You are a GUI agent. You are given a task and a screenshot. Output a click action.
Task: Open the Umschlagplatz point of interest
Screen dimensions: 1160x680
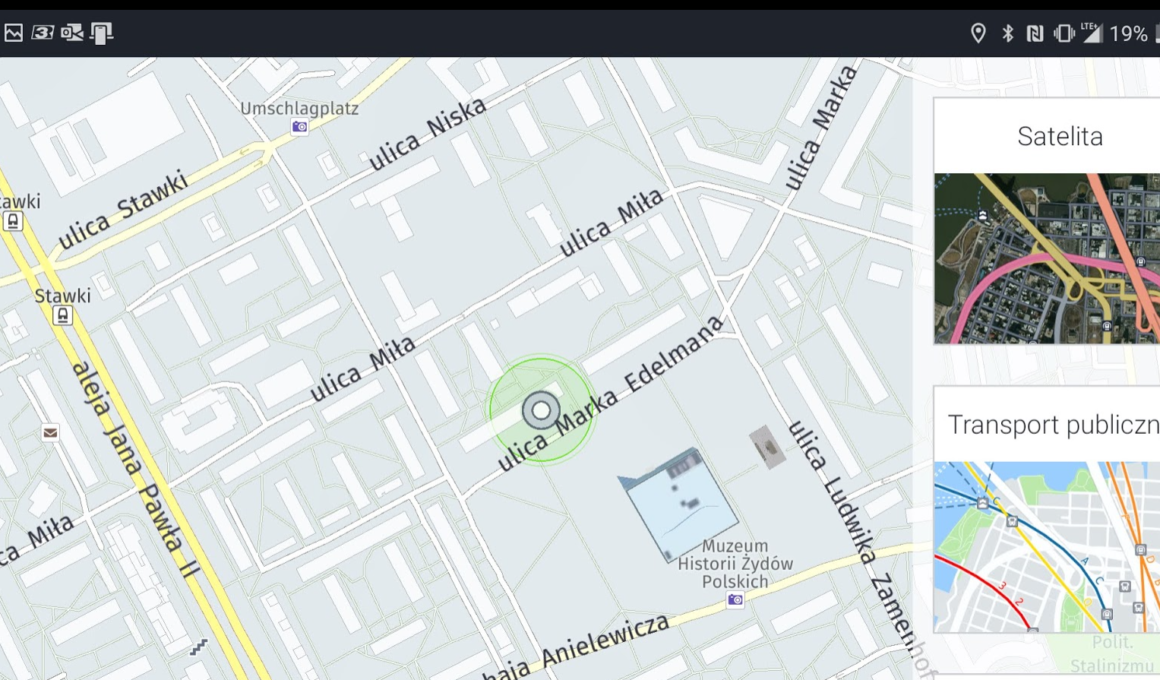click(300, 126)
